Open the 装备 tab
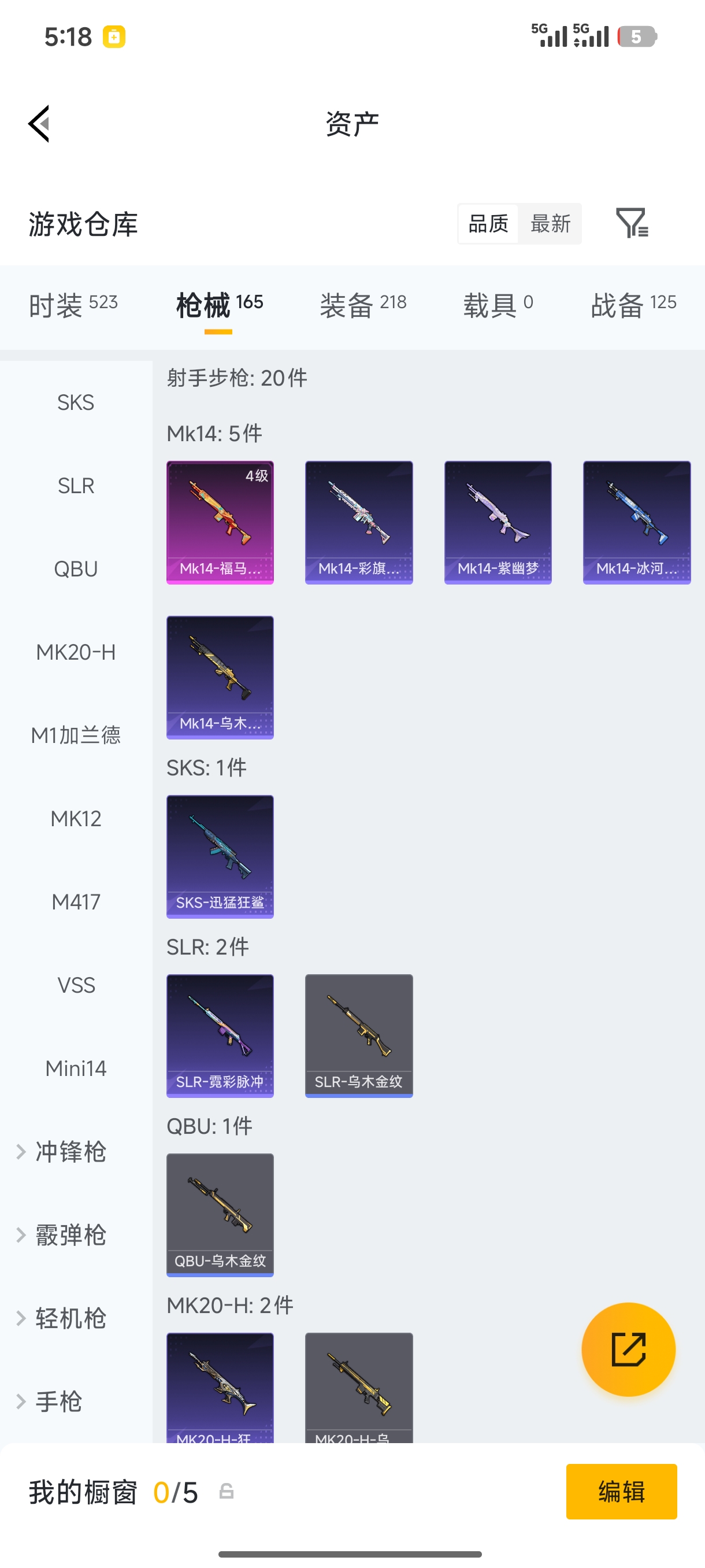The width and height of the screenshot is (705, 1568). point(363,304)
